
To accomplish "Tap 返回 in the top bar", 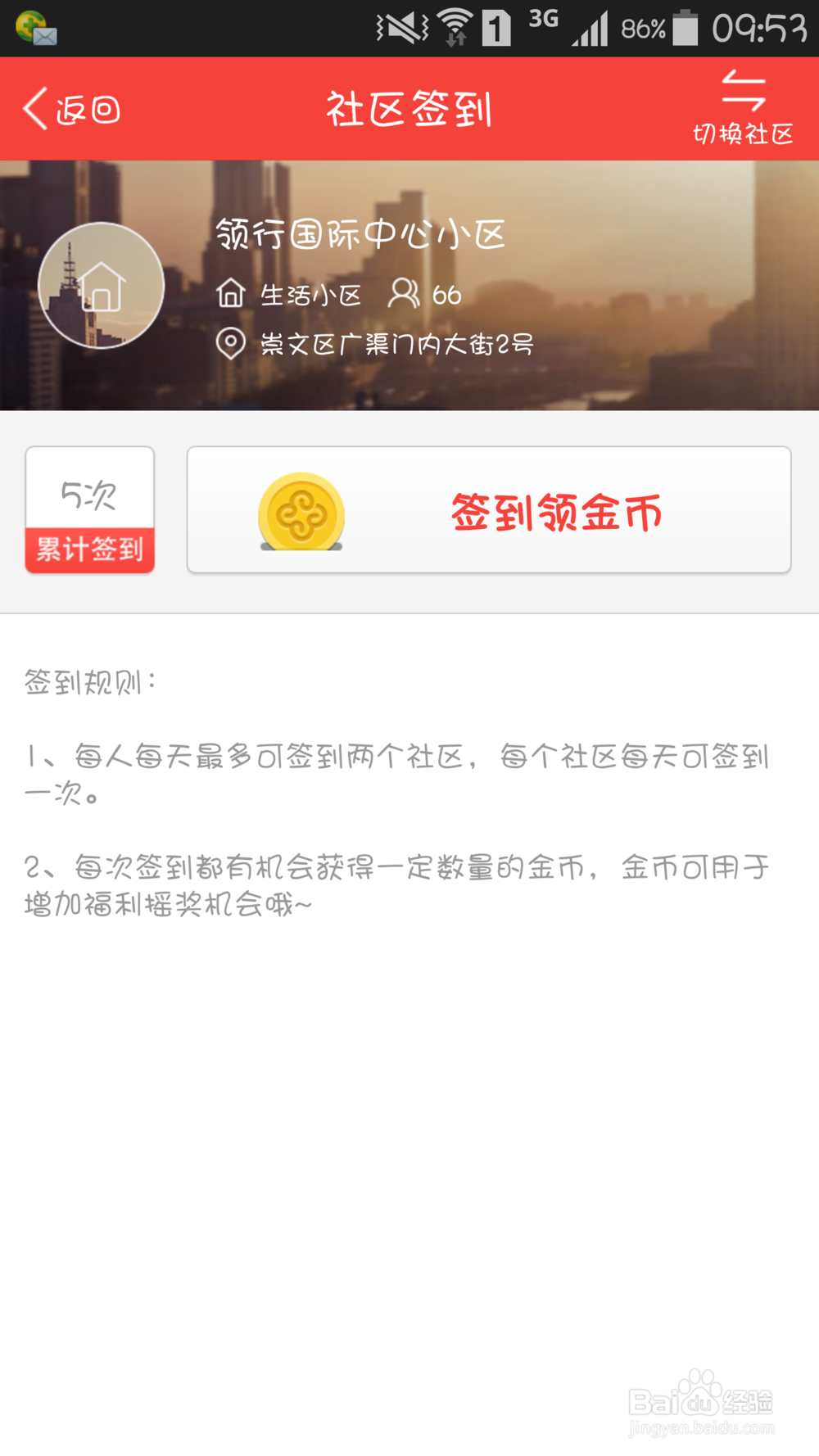I will [x=87, y=107].
